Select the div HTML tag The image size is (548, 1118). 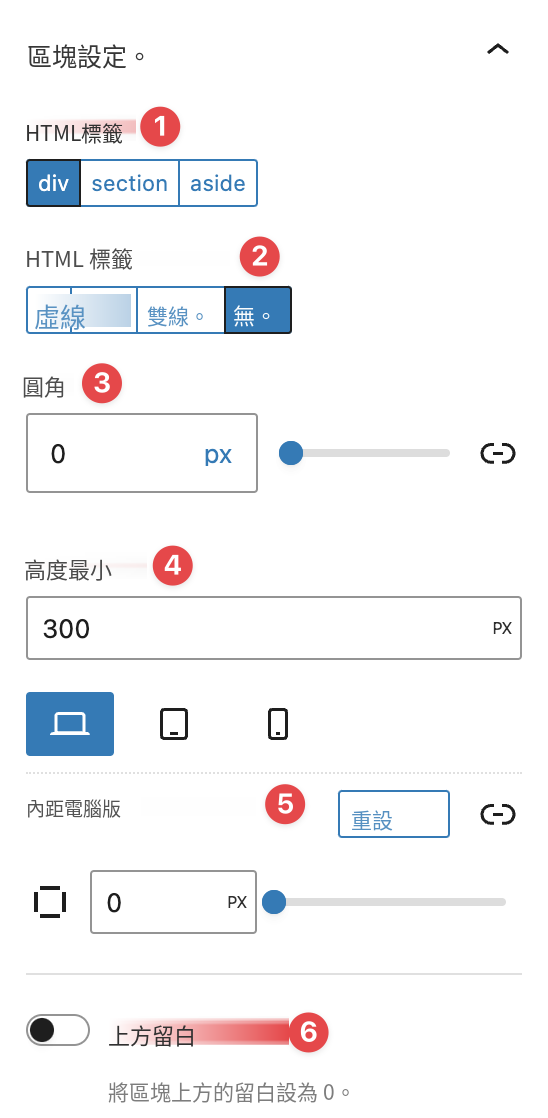pos(53,183)
